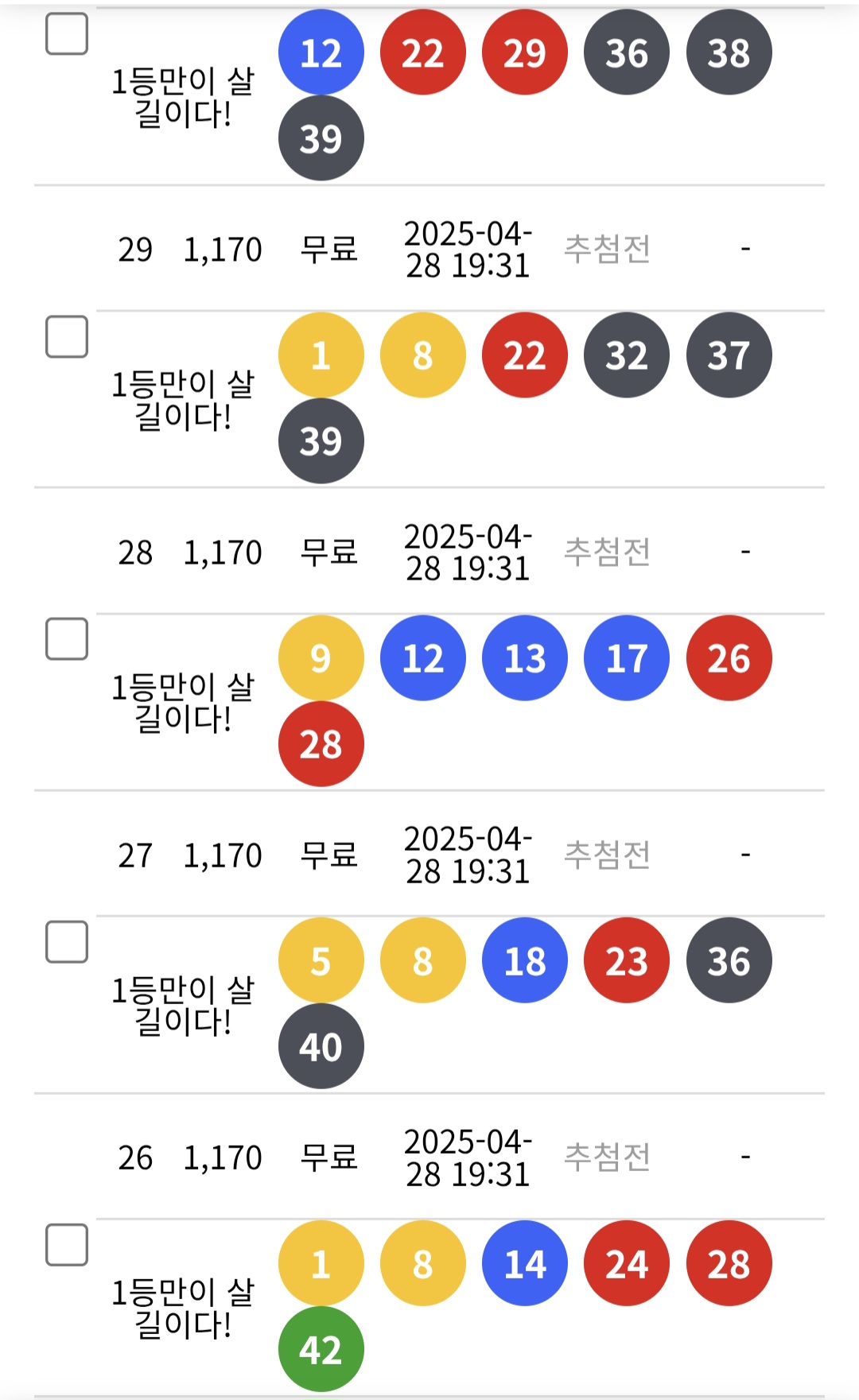Tick the checkbox for entry 28
The width and height of the screenshot is (859, 1400).
67,639
